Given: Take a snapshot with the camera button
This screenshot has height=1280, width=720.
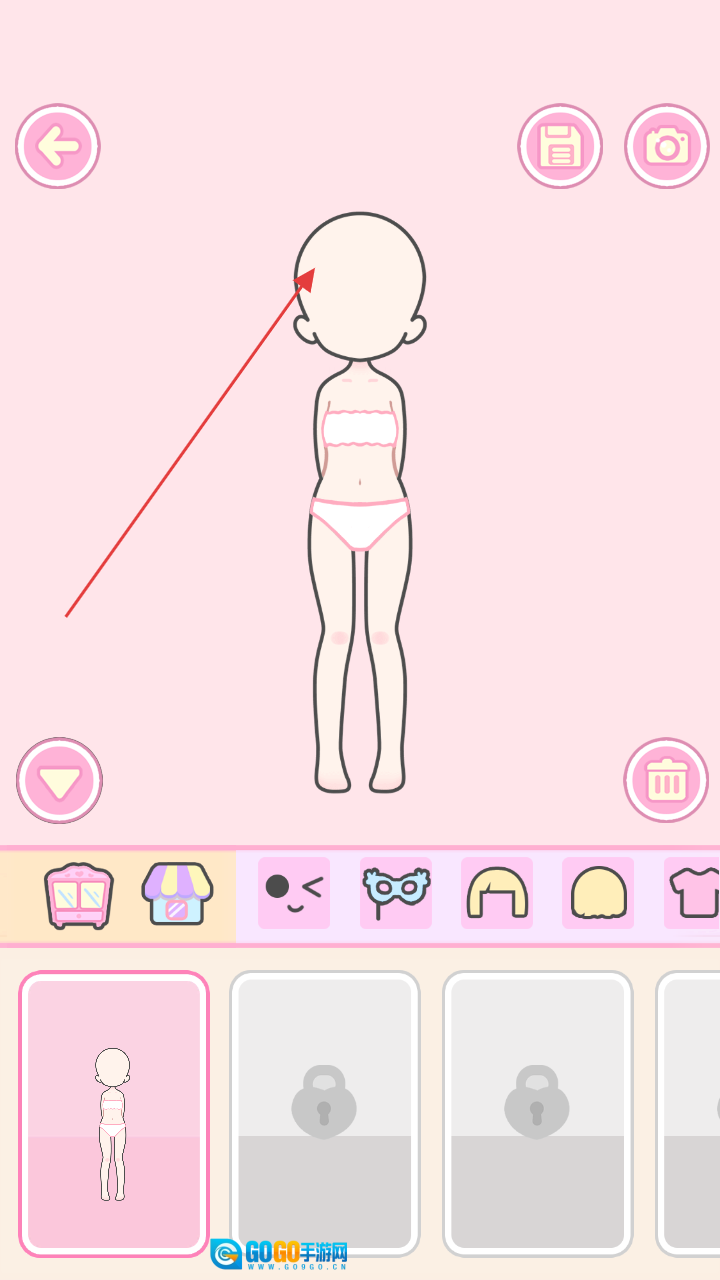Looking at the screenshot, I should coord(667,147).
